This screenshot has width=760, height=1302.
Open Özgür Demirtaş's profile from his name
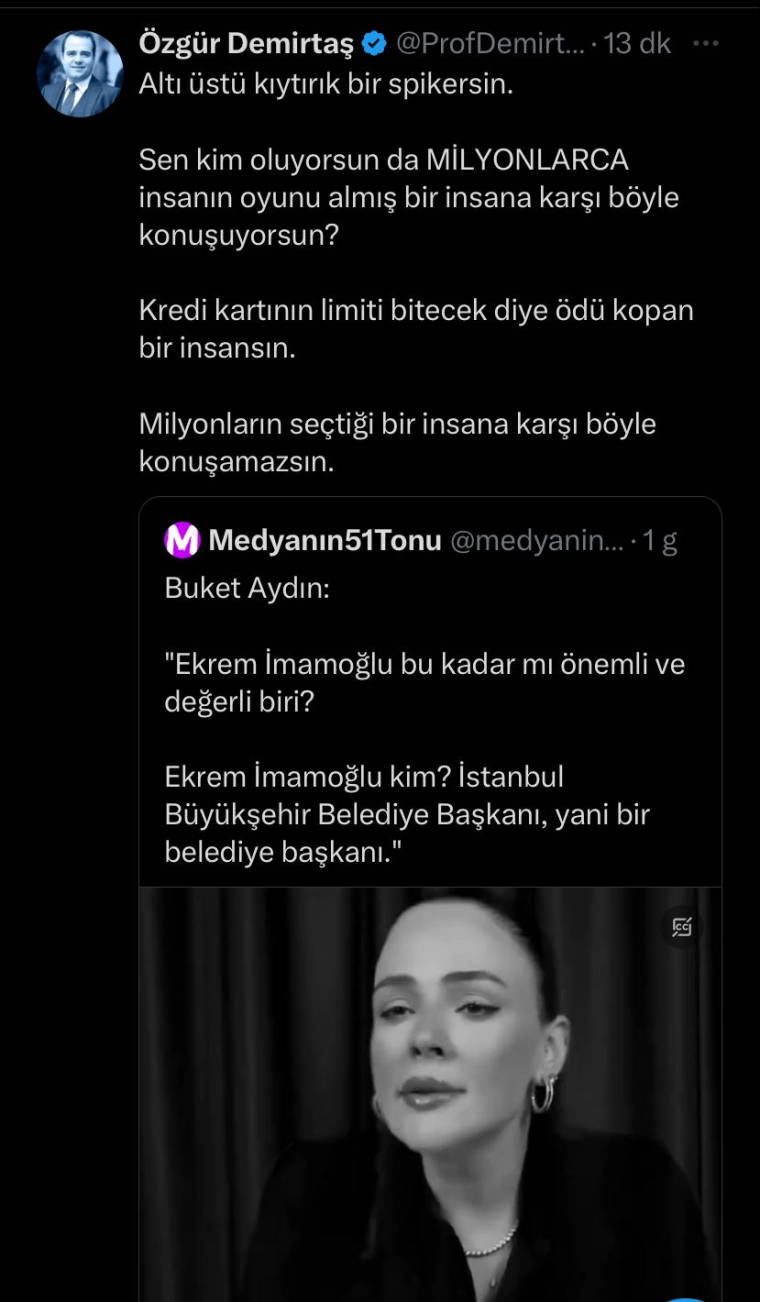[246, 44]
